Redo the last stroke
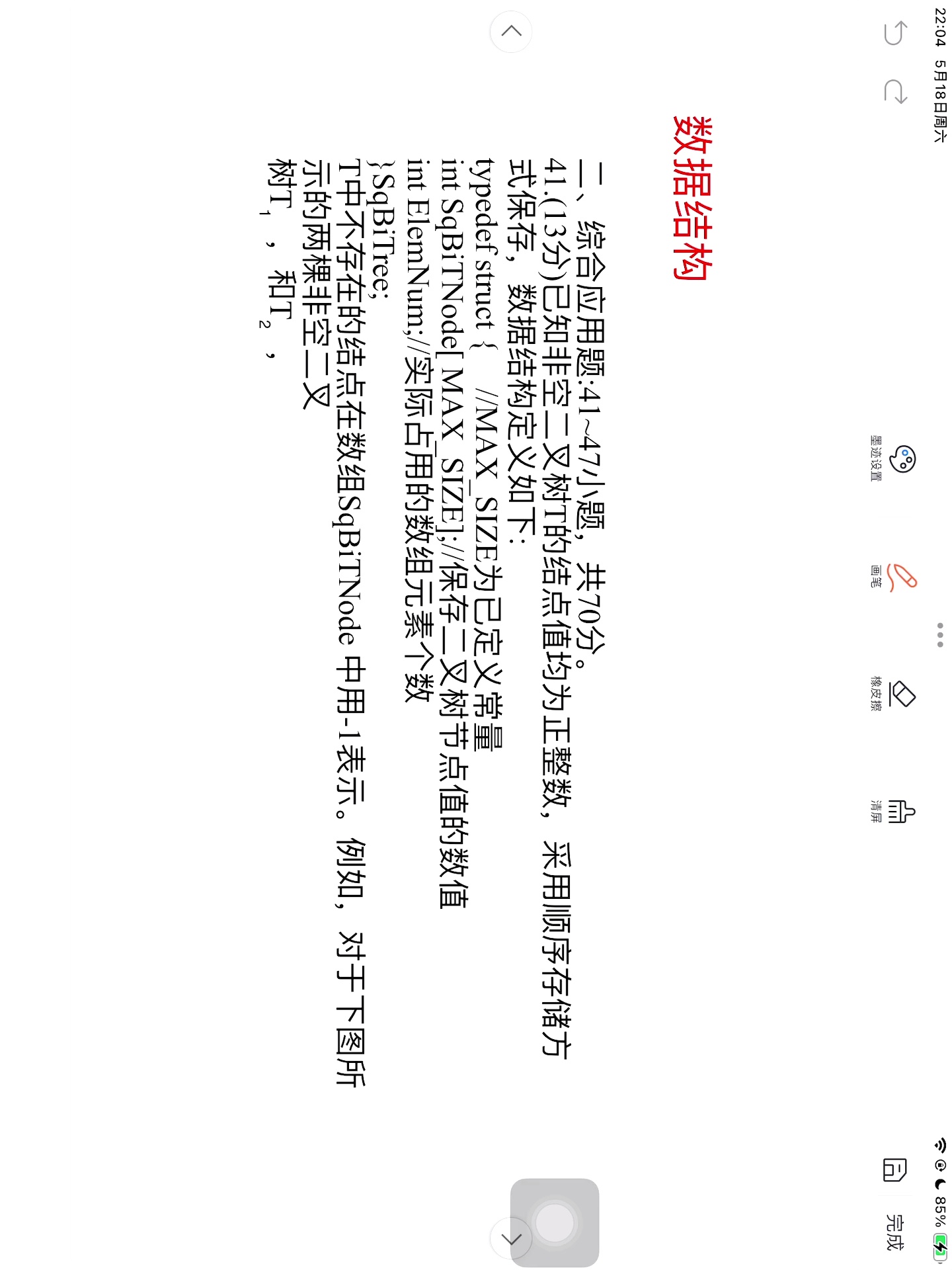952x1270 pixels. click(896, 91)
